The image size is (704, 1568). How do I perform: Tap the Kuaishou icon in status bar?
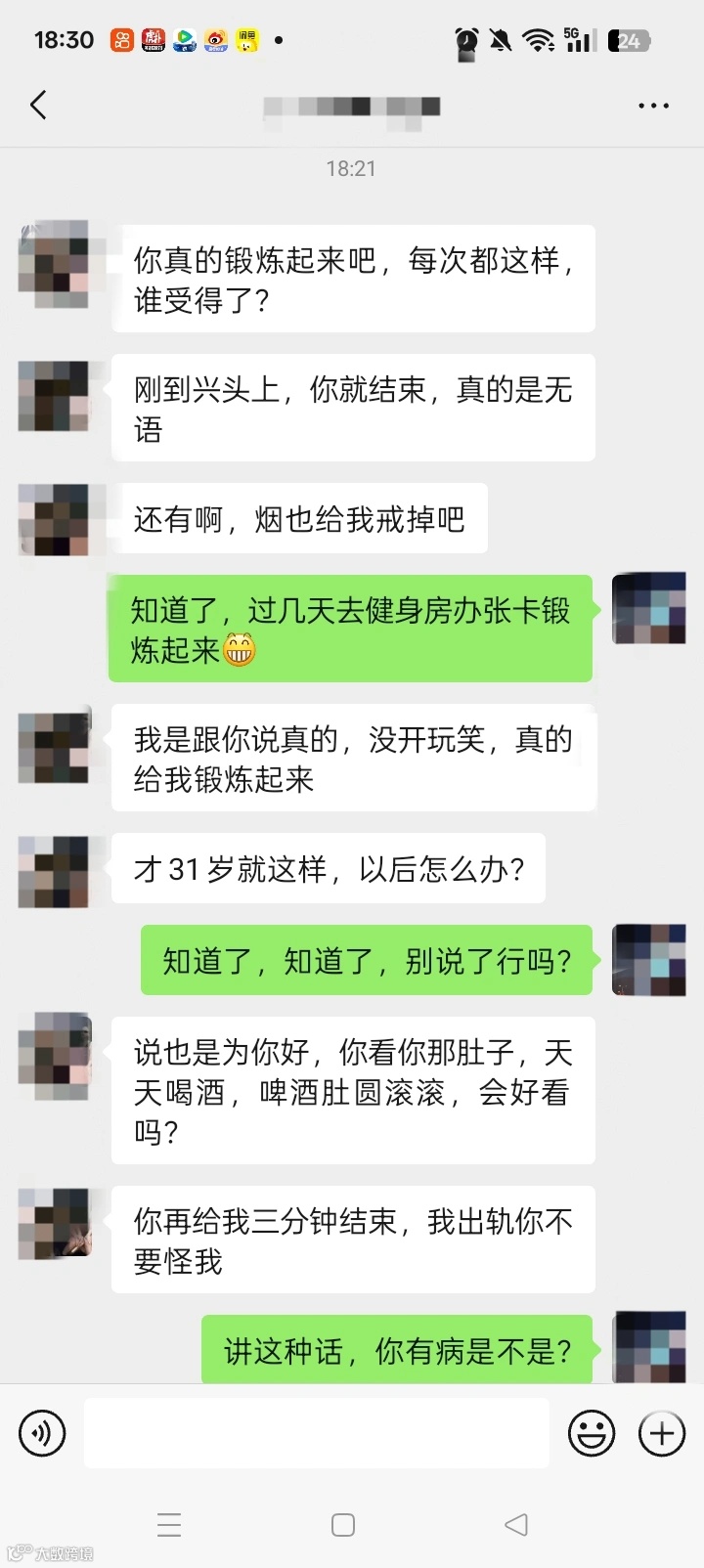coord(124,40)
